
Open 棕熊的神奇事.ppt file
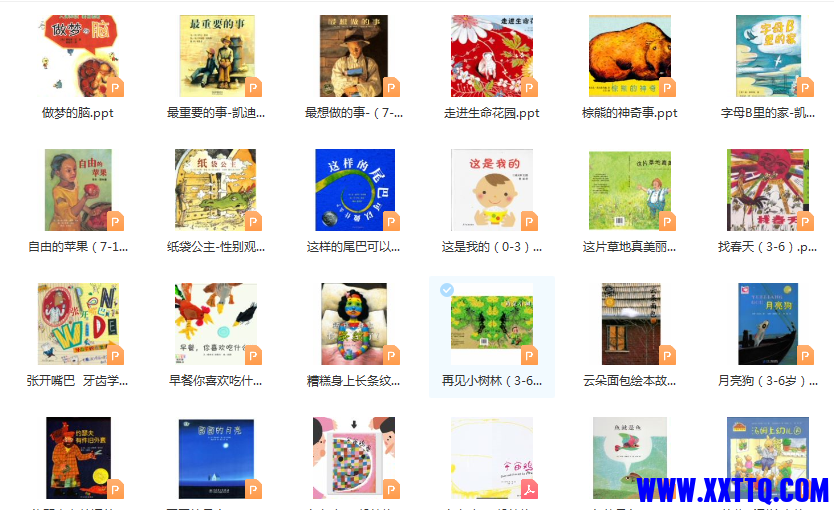click(x=630, y=56)
